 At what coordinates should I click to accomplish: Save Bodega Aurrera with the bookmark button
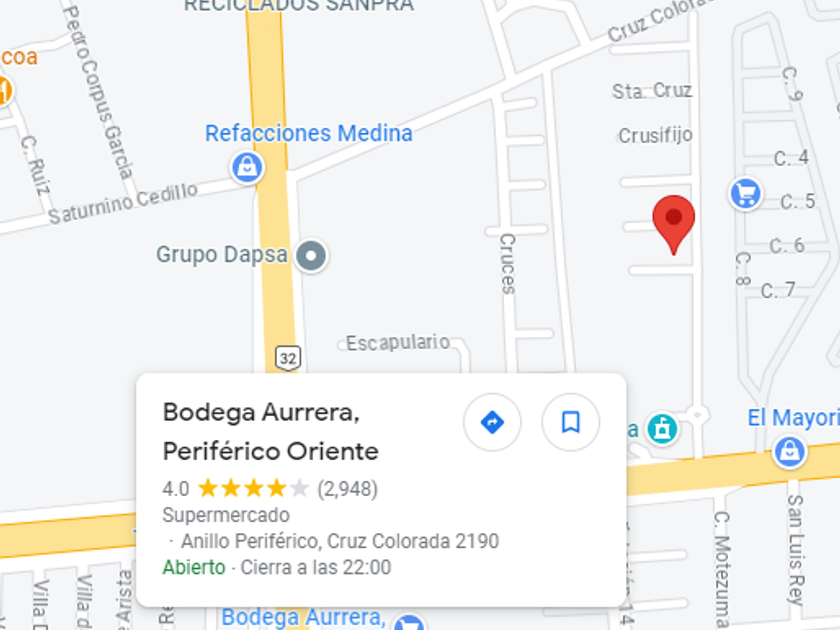pos(571,422)
